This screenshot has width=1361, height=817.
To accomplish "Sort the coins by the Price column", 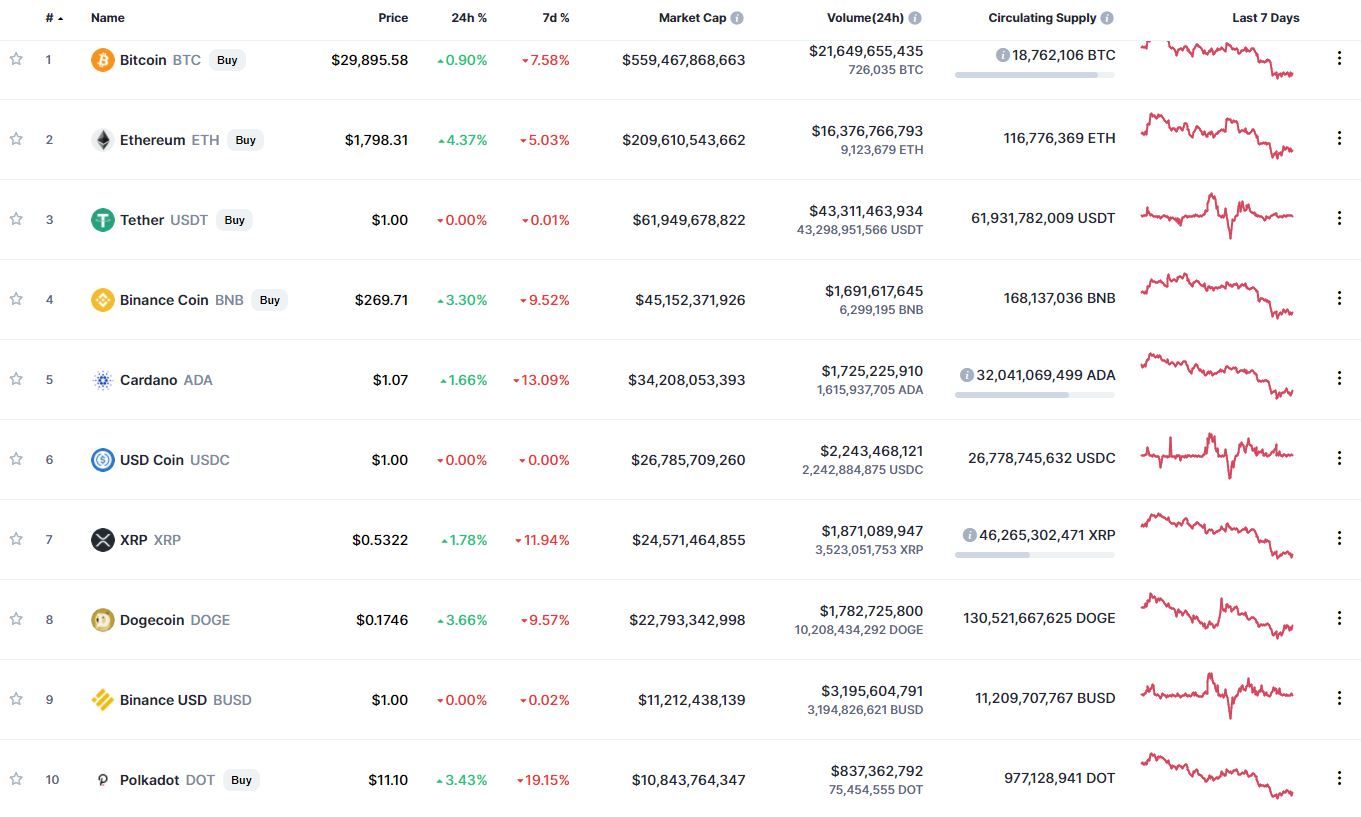I will click(393, 18).
